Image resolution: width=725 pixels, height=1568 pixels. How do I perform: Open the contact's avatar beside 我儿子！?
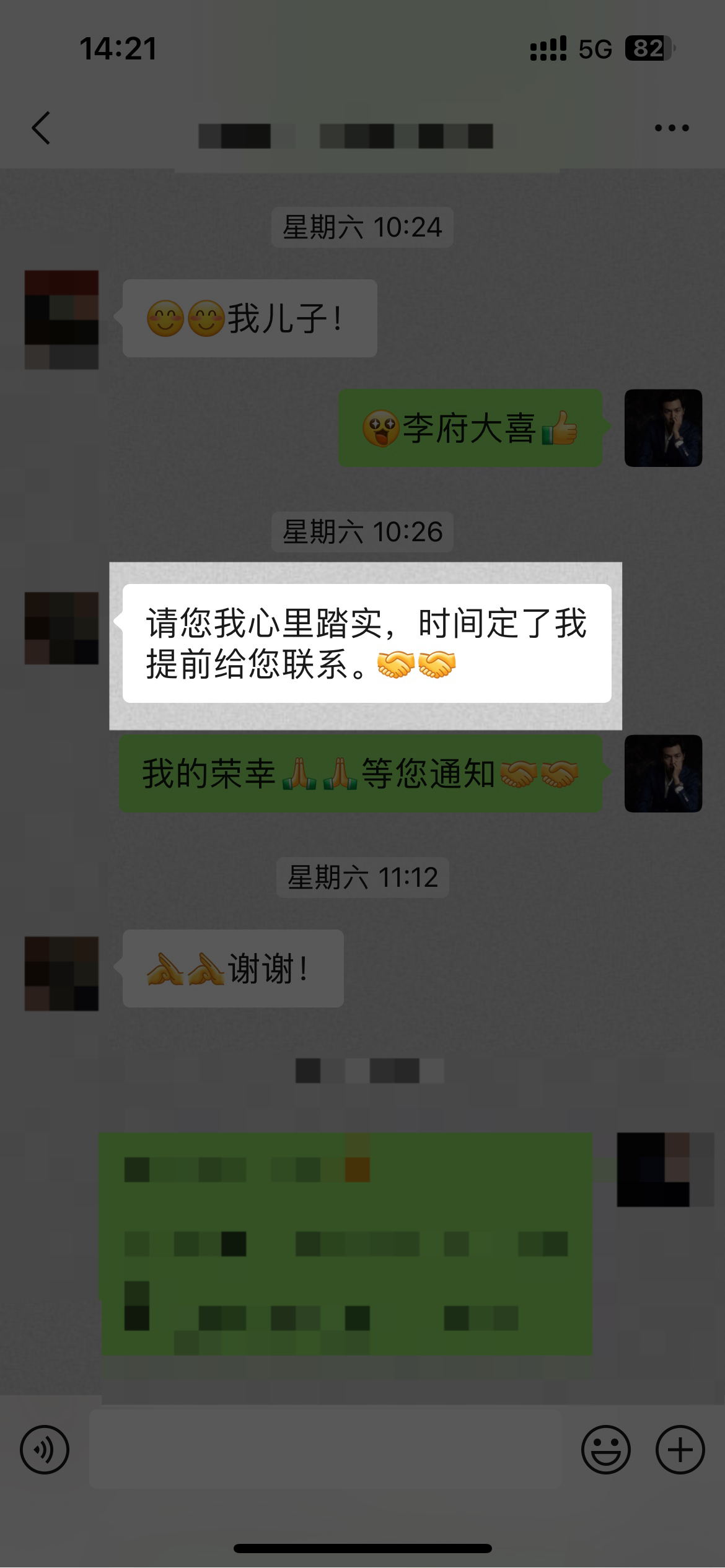(61, 320)
